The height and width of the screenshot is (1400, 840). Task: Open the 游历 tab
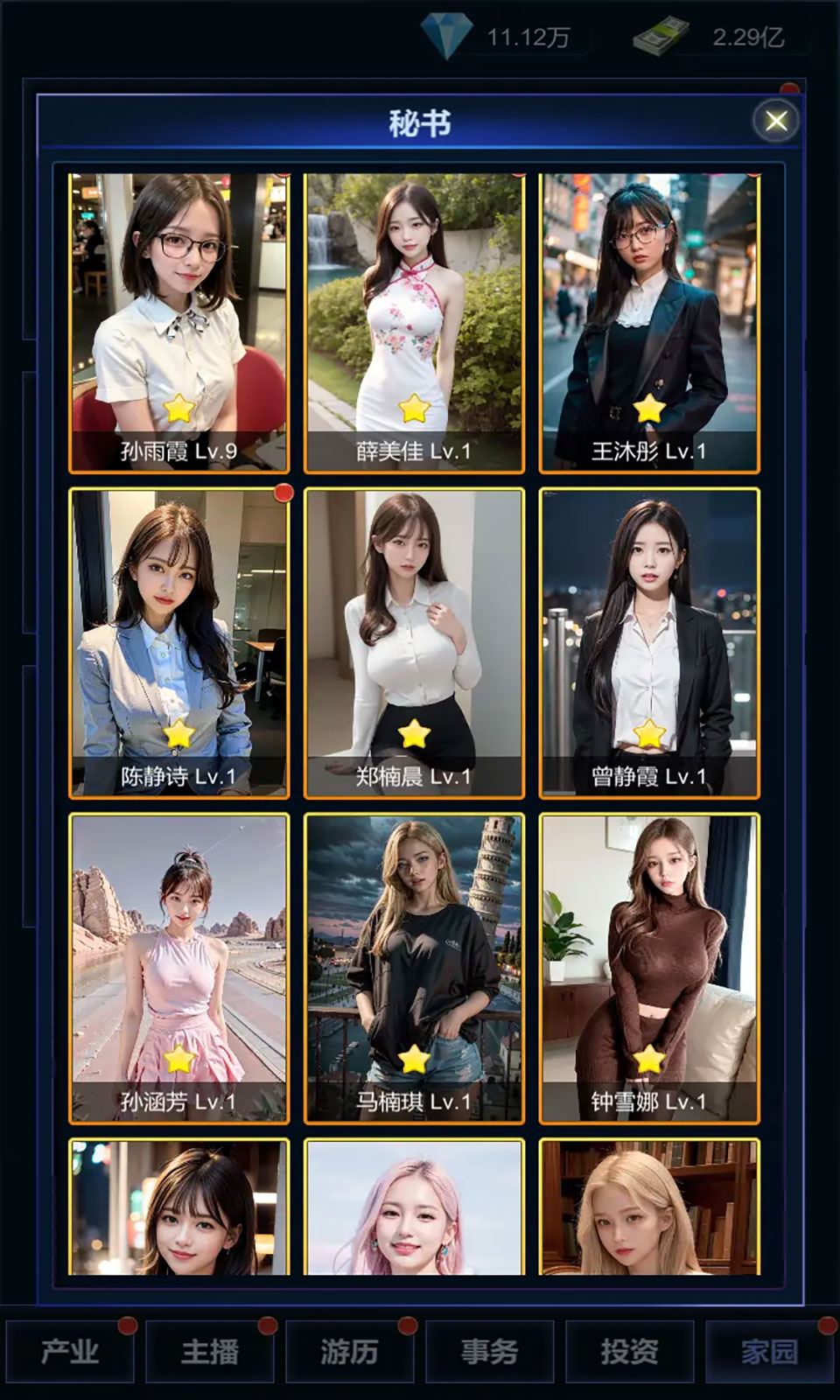coord(350,1352)
